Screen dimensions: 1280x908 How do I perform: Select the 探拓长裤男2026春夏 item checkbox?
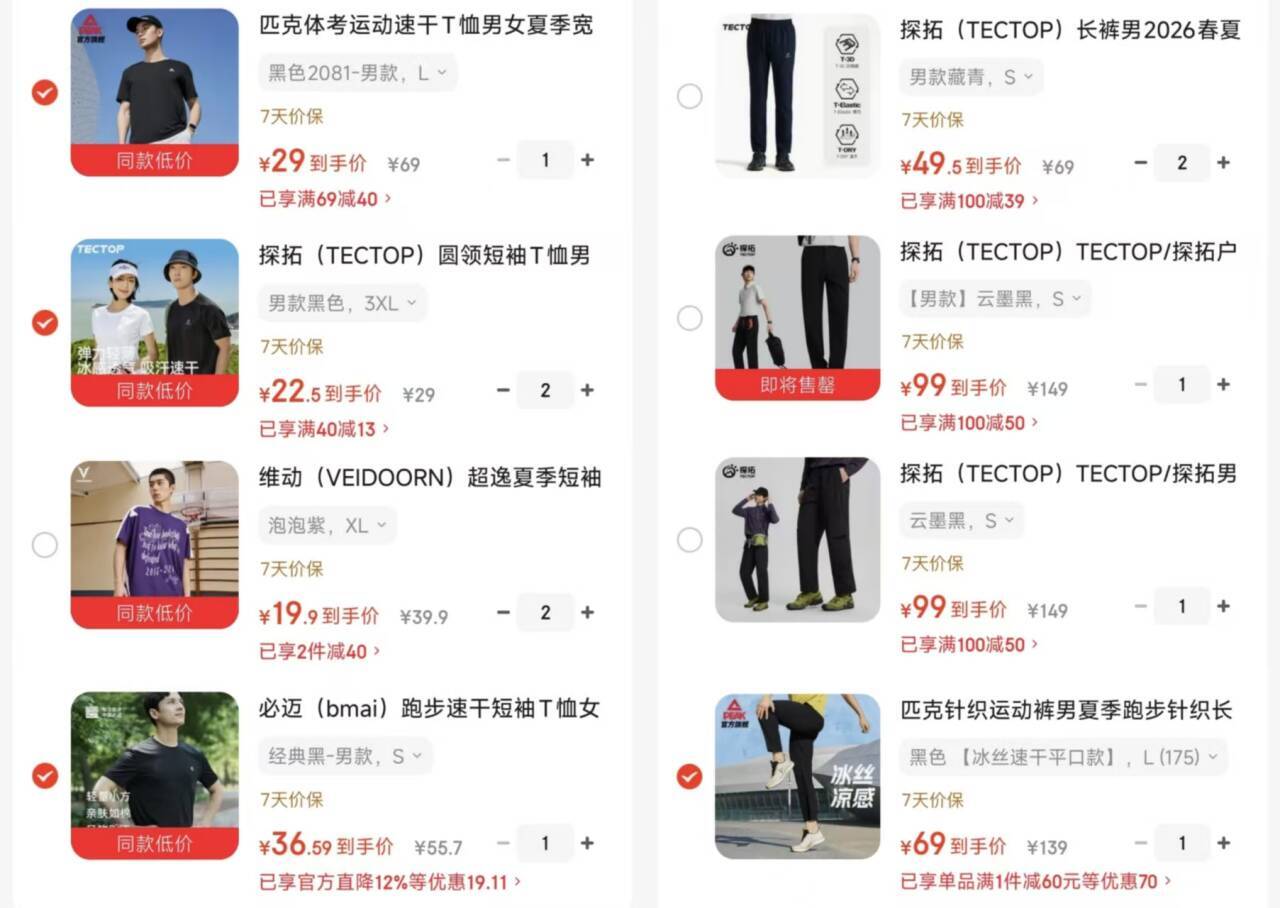pyautogui.click(x=689, y=96)
